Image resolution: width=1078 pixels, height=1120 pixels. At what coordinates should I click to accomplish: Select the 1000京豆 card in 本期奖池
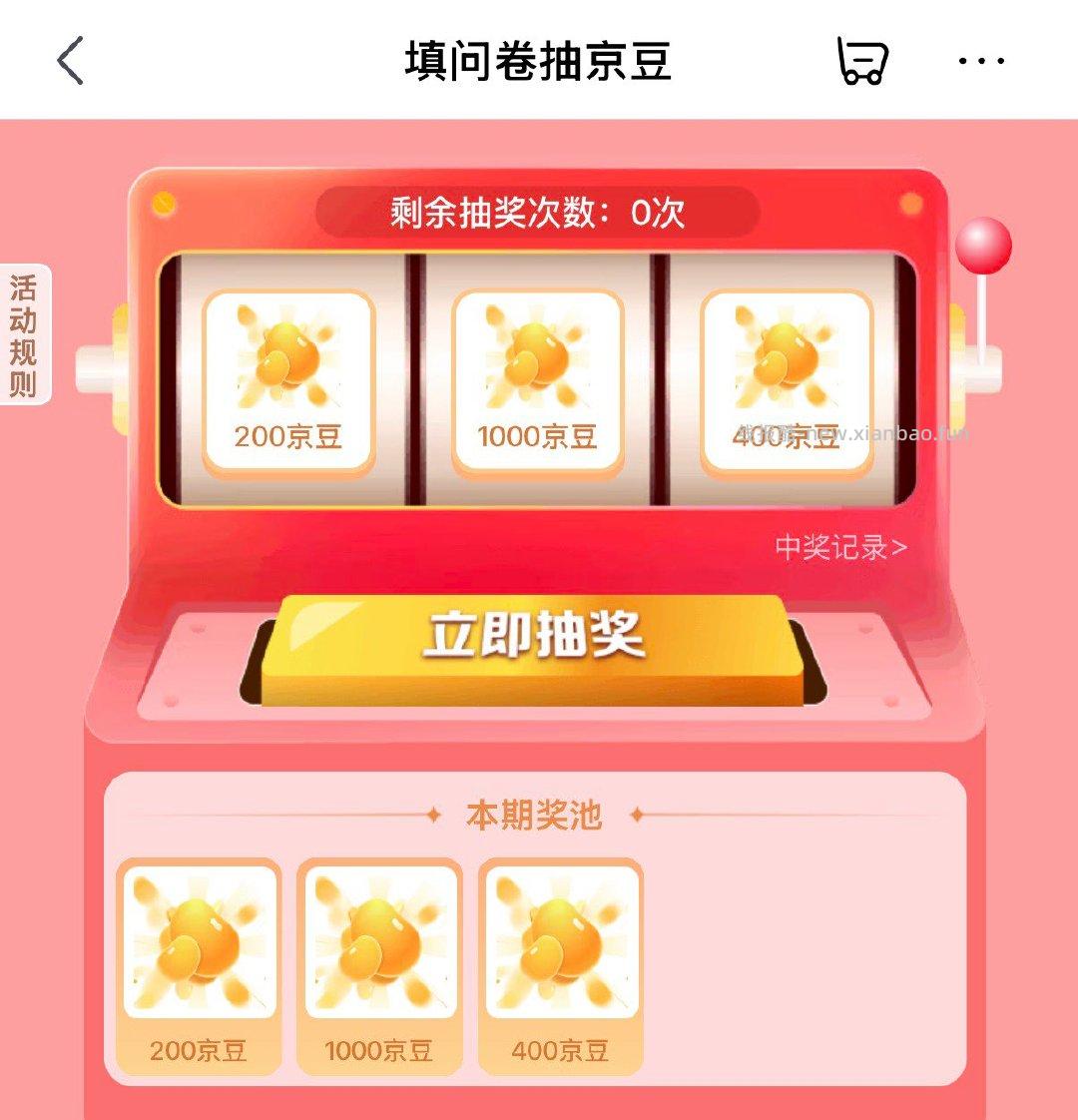pyautogui.click(x=379, y=968)
